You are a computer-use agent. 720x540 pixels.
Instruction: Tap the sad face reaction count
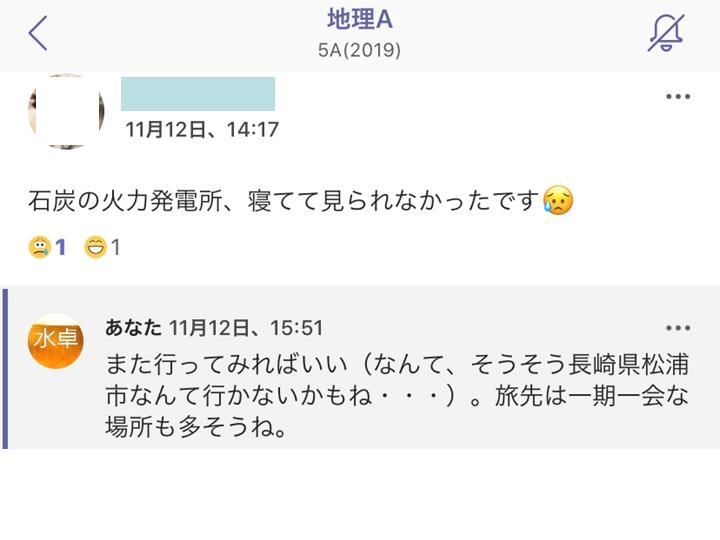click(47, 247)
